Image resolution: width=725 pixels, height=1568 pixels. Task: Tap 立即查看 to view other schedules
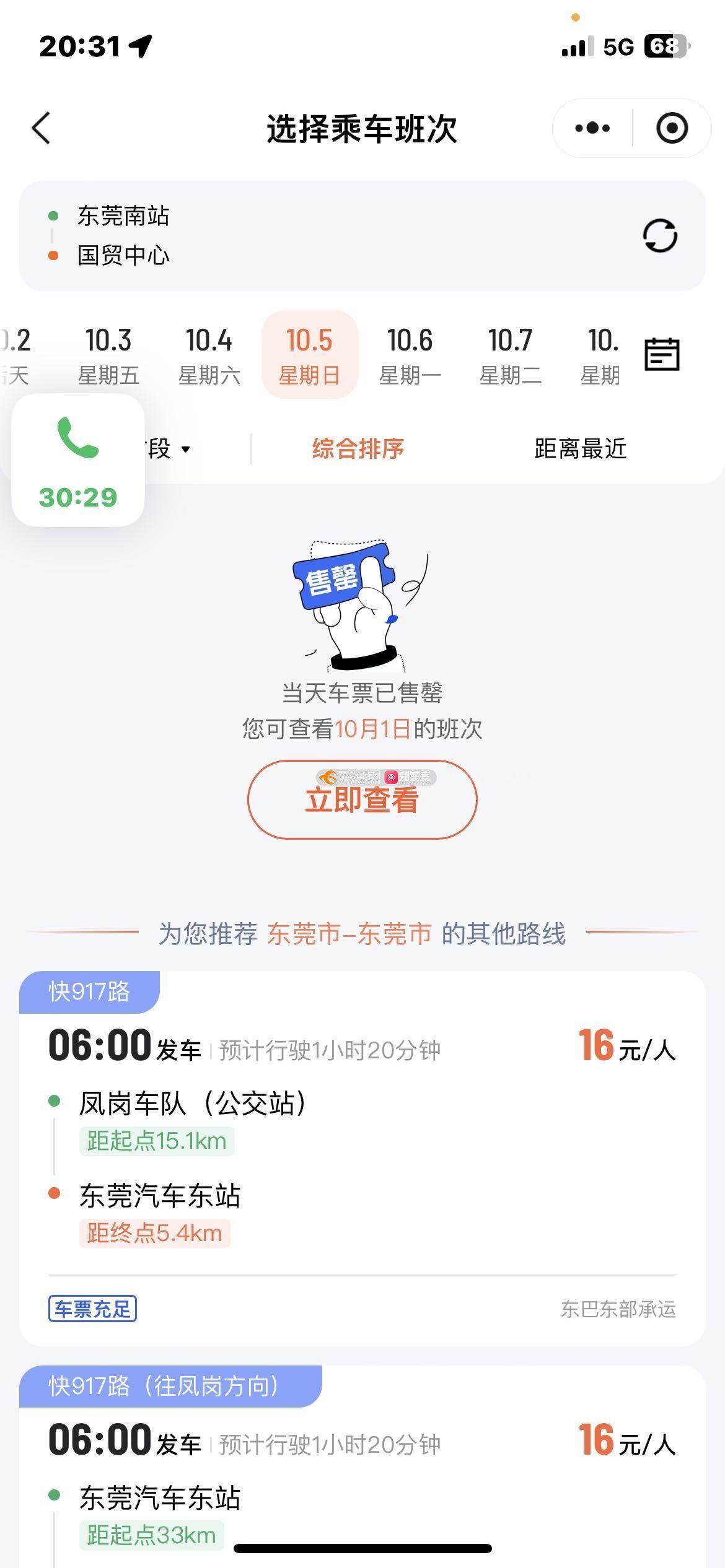[362, 799]
